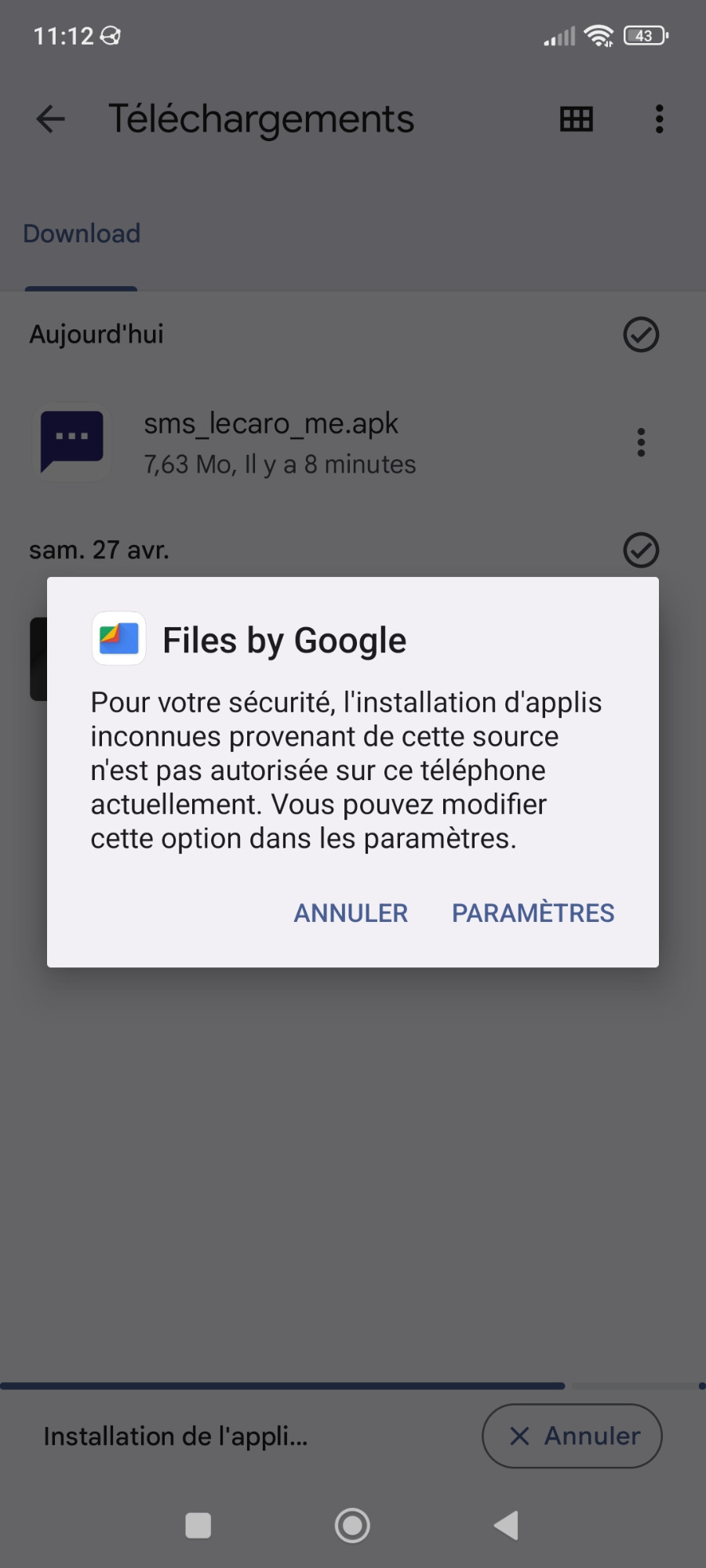Switch to grid view layout

[x=577, y=119]
